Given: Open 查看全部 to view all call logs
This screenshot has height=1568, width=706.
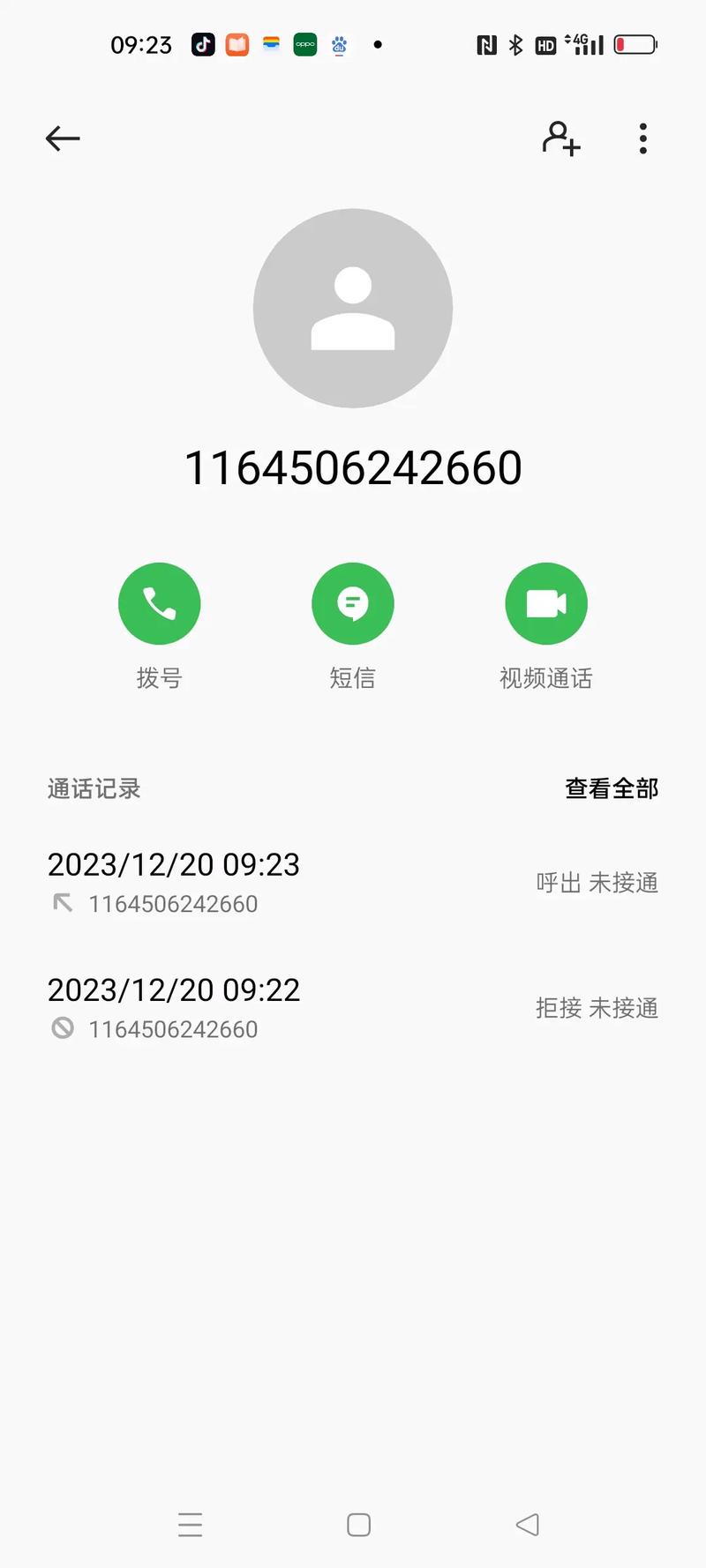Looking at the screenshot, I should click(x=612, y=788).
